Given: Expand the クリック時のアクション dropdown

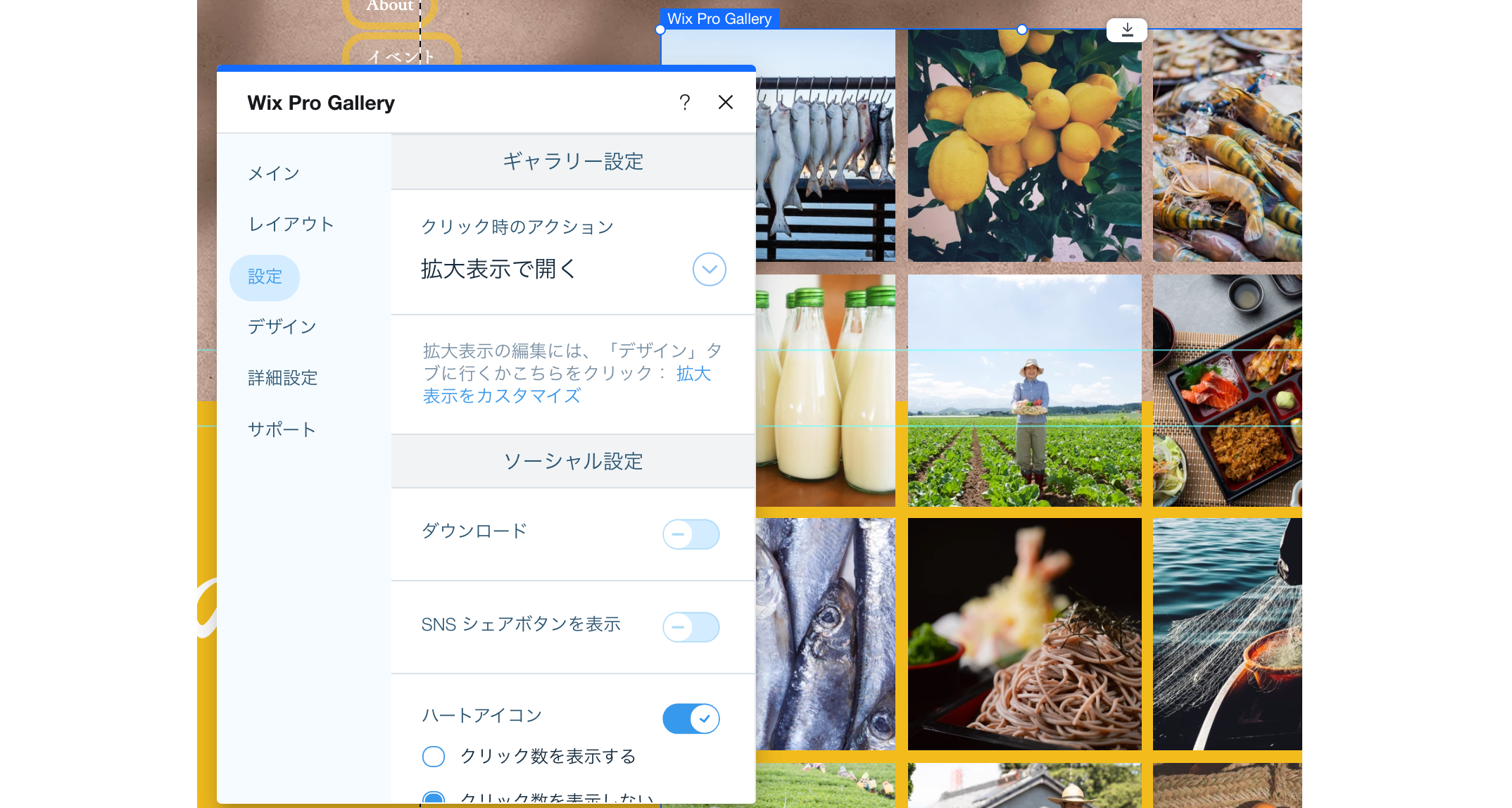Looking at the screenshot, I should (709, 270).
